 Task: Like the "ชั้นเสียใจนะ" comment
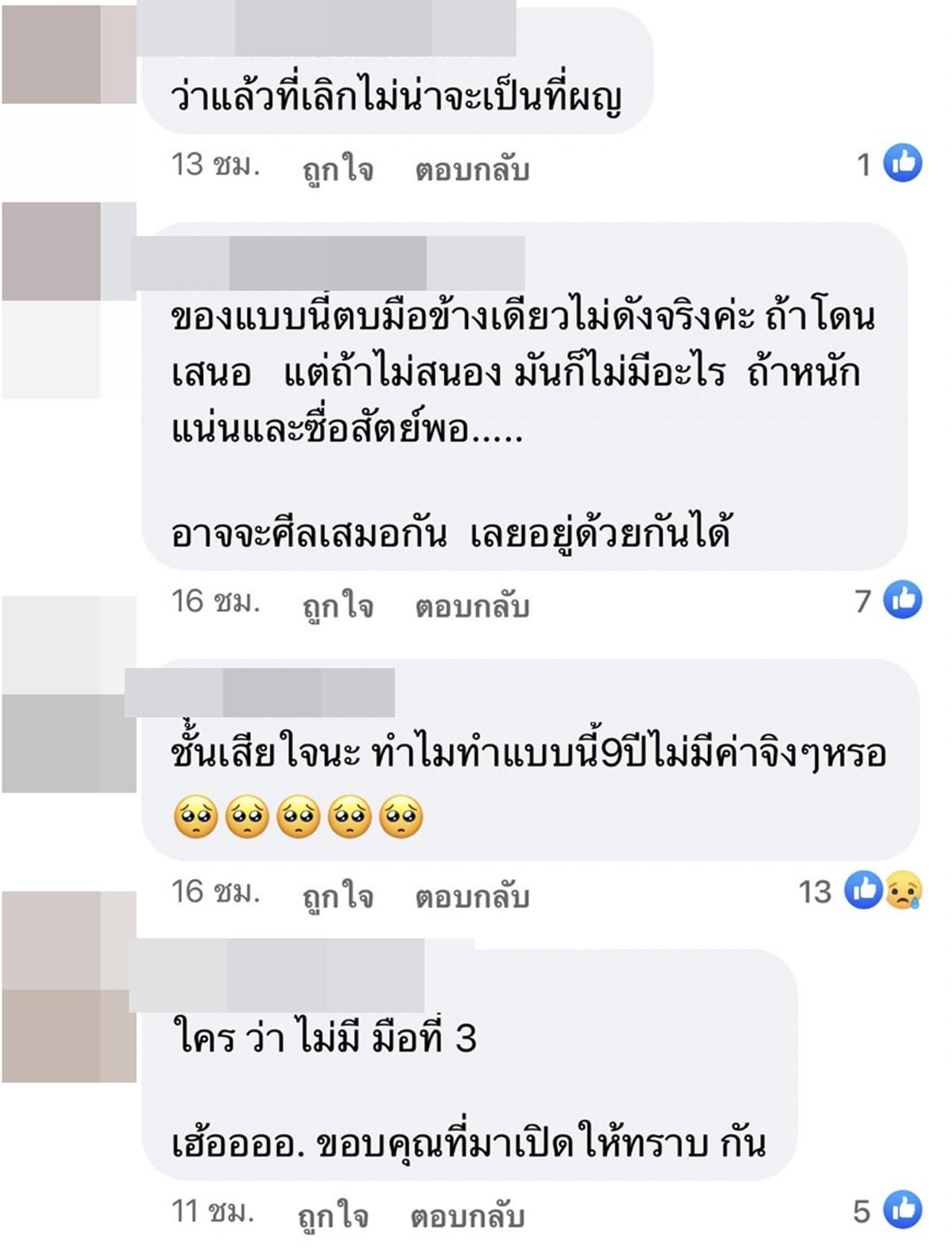(x=337, y=896)
